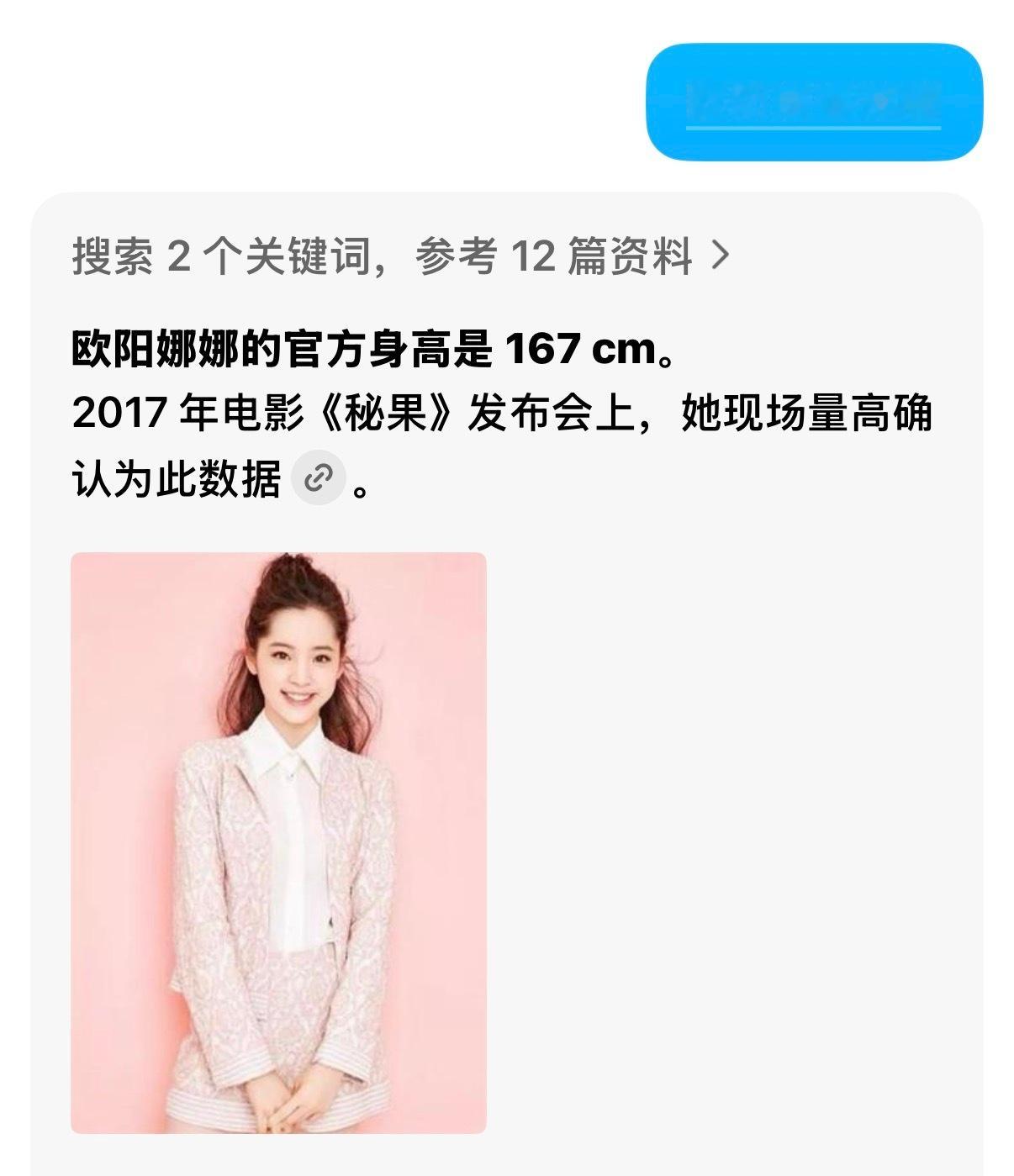This screenshot has width=1014, height=1176.
Task: Open the citation link icon after 此数据
Action: (x=318, y=479)
